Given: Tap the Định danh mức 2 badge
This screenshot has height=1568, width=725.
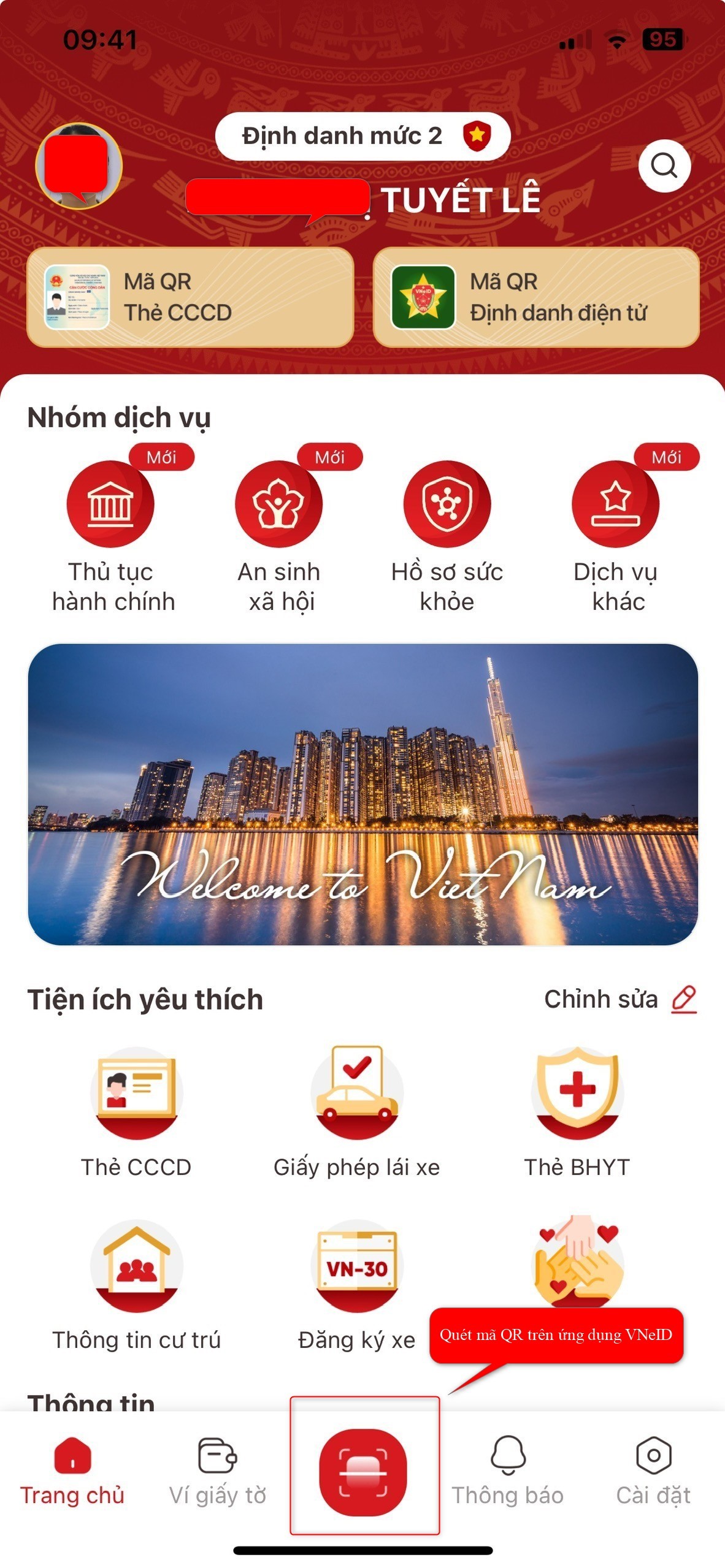Looking at the screenshot, I should (362, 136).
